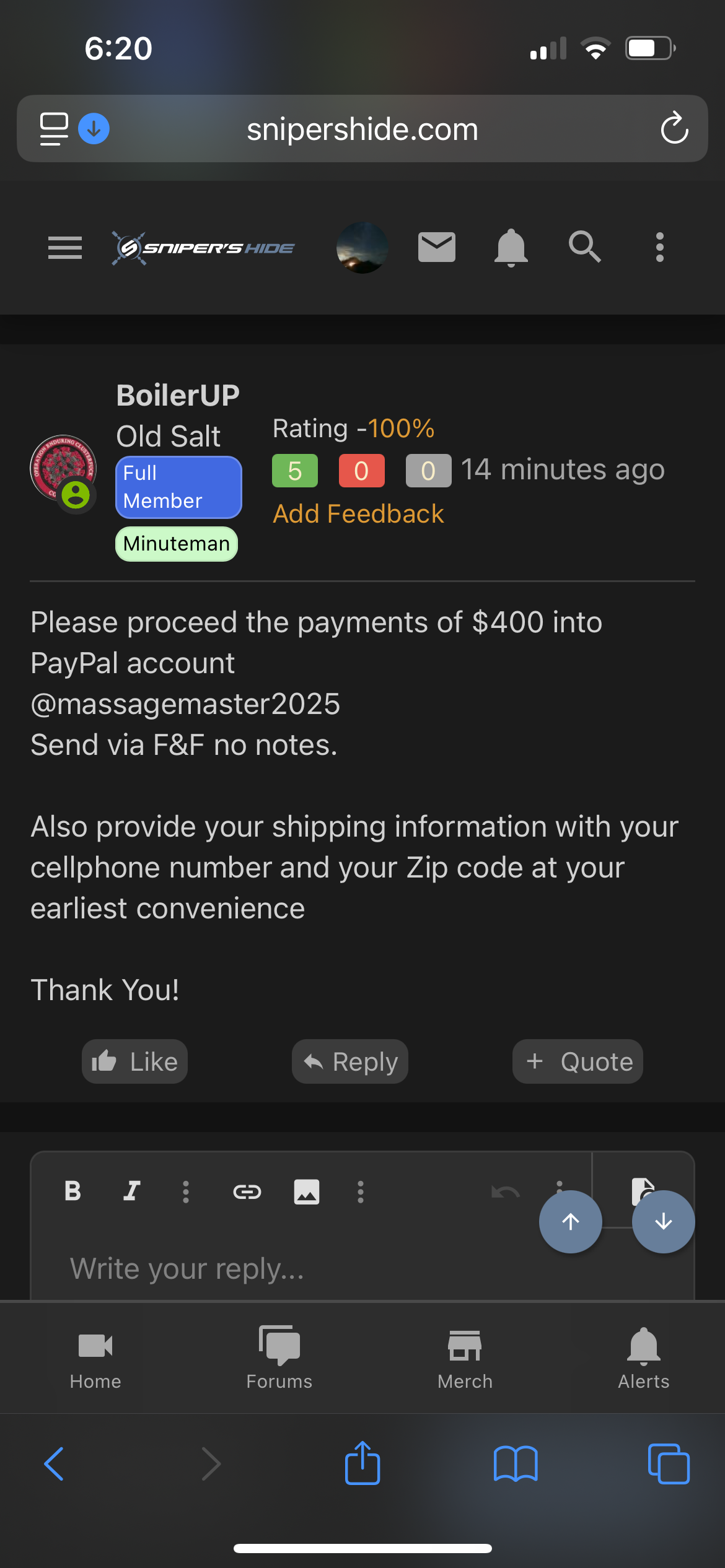725x1568 pixels.
Task: Like BoilerUP's post
Action: pos(135,1061)
